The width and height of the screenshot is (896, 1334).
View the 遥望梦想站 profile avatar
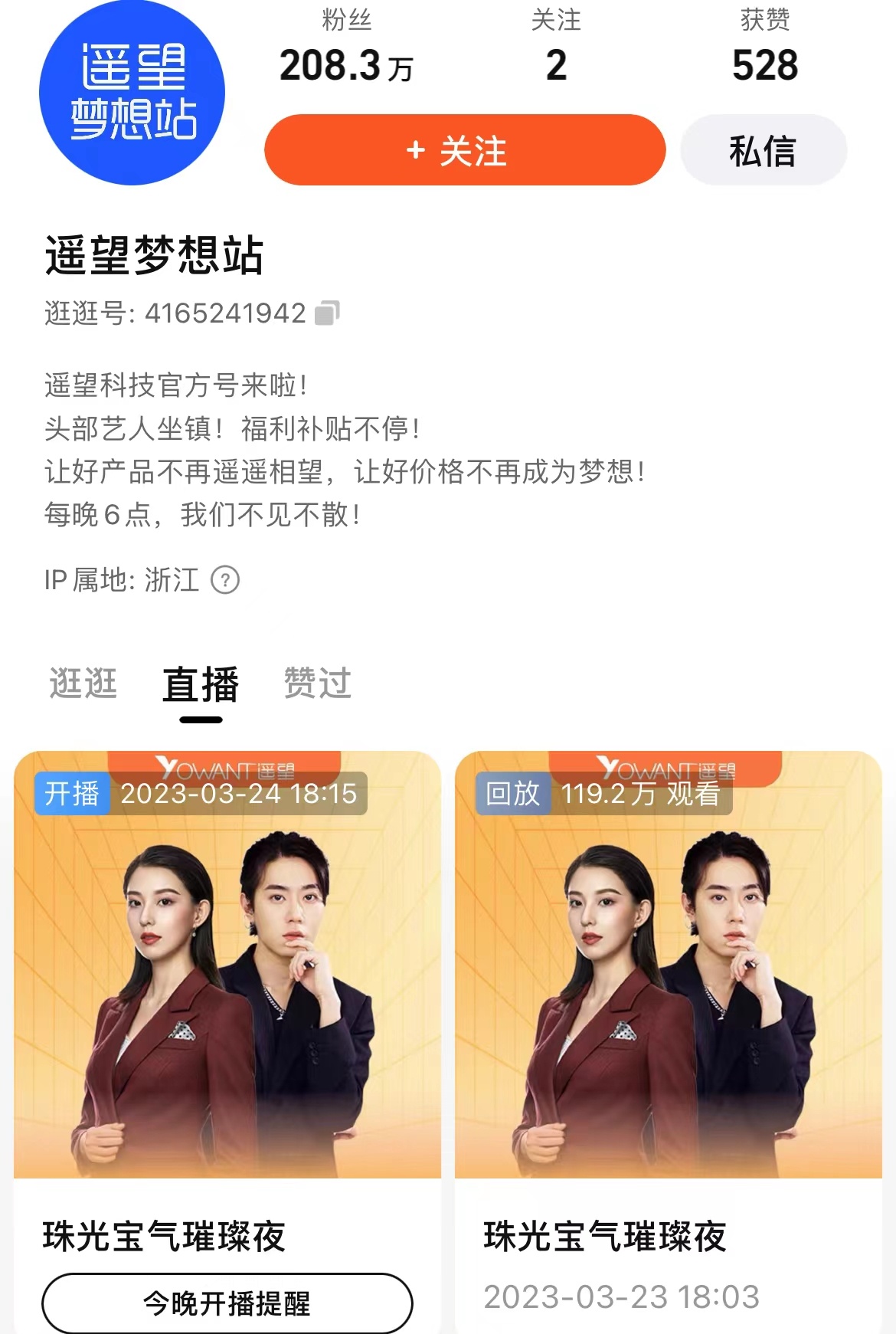(132, 93)
